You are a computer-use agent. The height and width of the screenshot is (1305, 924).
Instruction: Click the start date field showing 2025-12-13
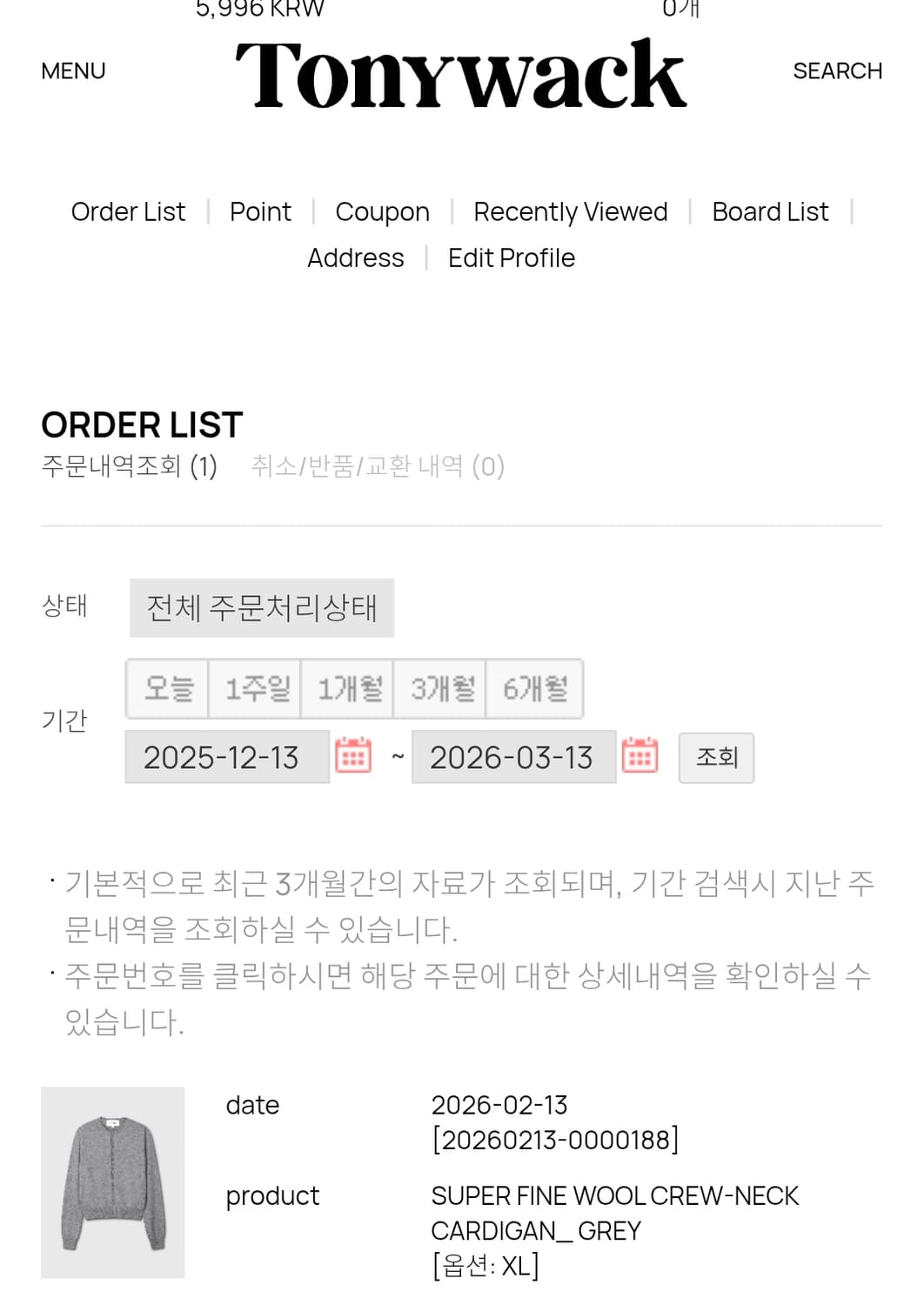tap(226, 757)
